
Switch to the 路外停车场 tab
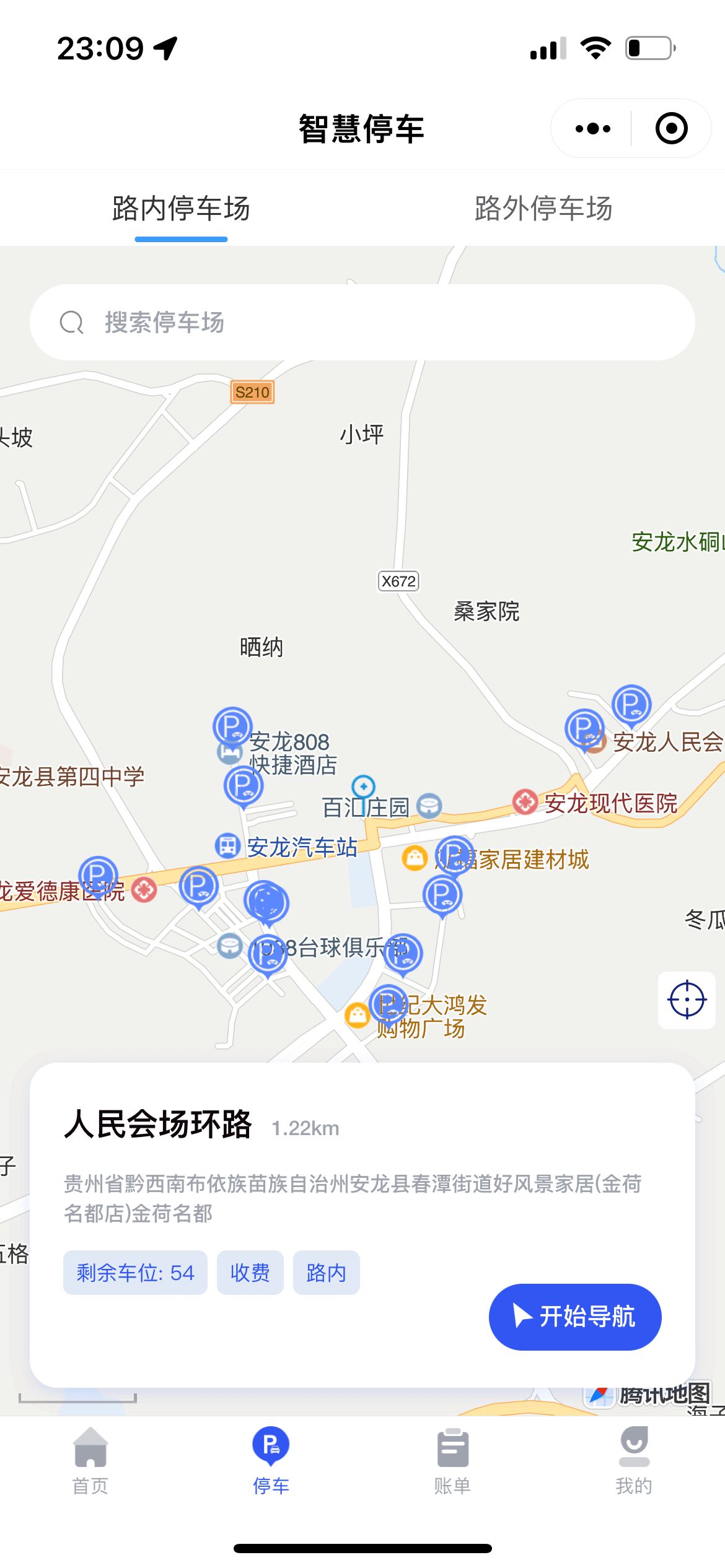pos(543,208)
